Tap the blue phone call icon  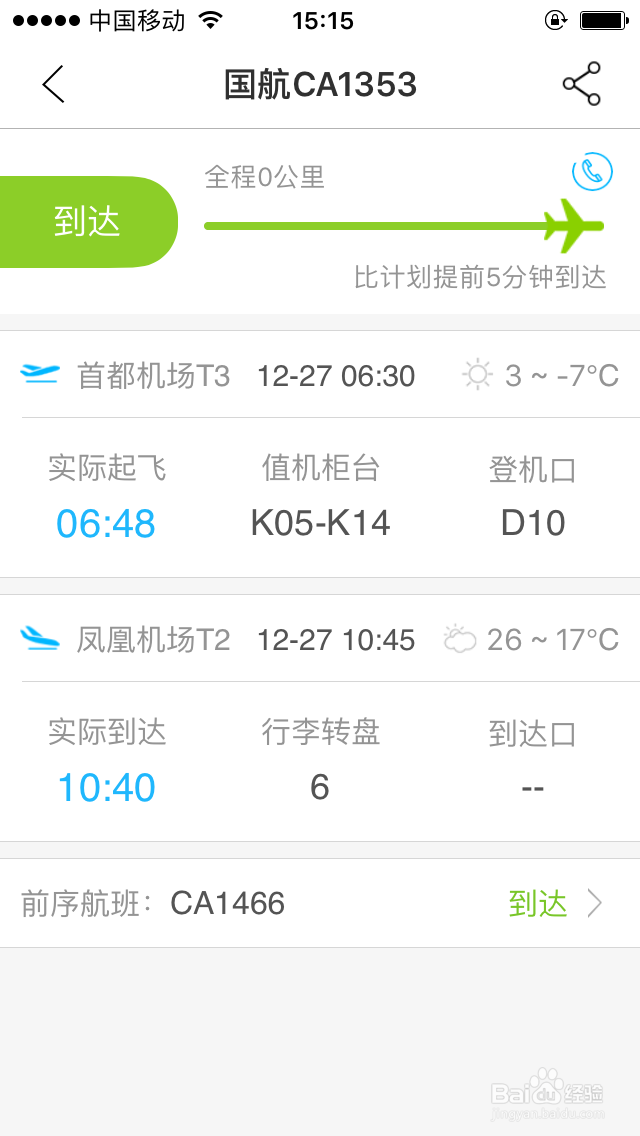coord(592,172)
